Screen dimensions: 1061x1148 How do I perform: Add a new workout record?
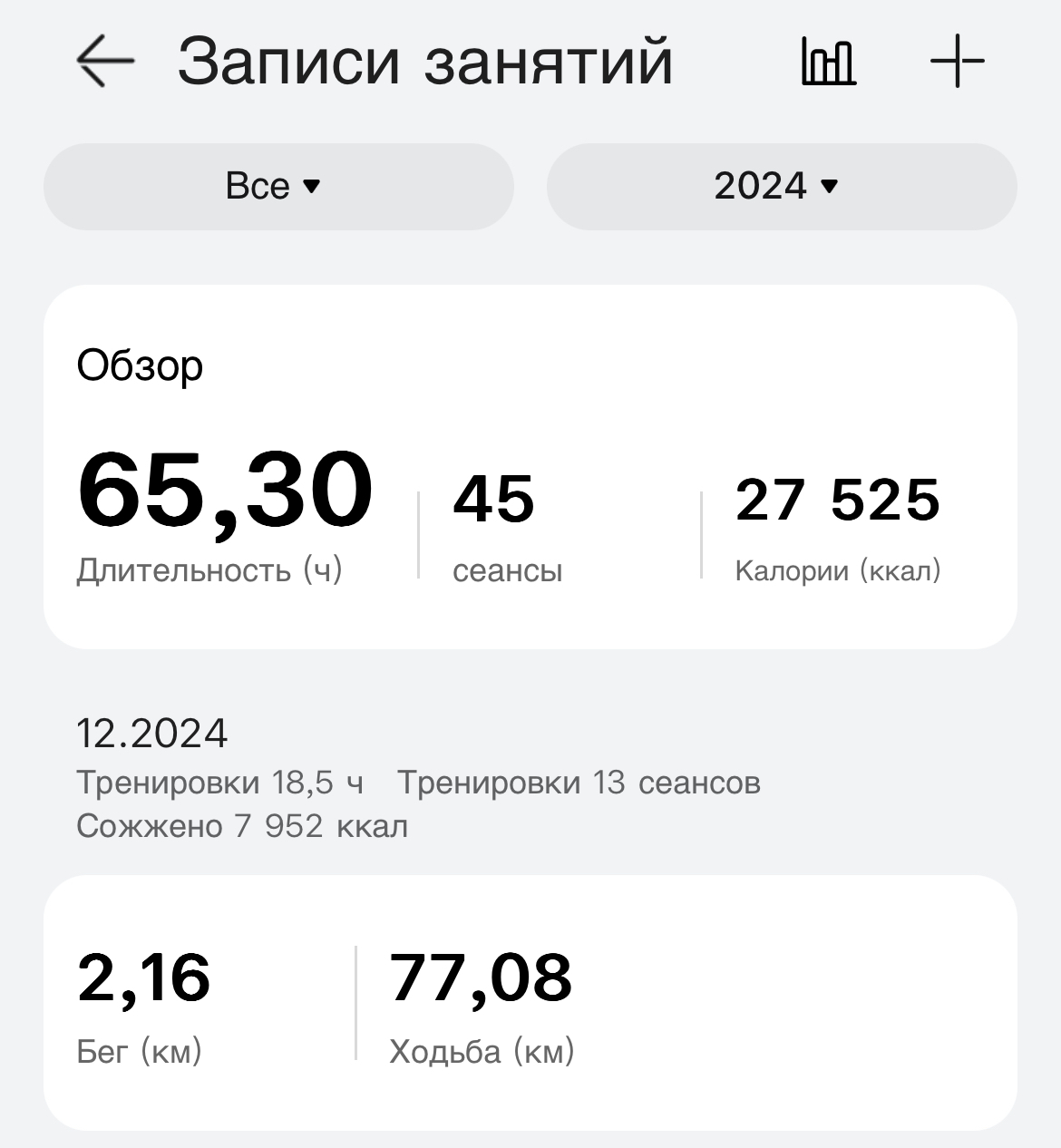(x=958, y=62)
